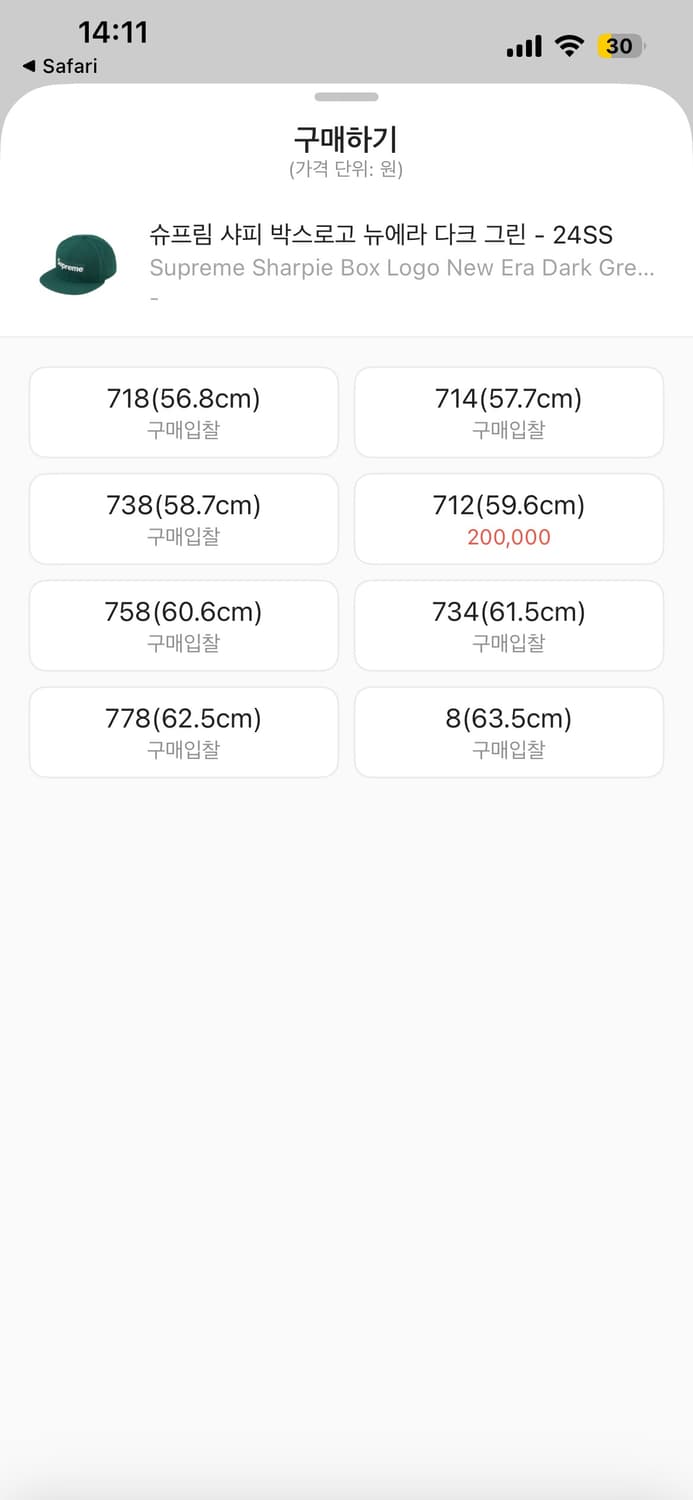Screen dimensions: 693x1500
Task: Pick the 8(63.5cm) size option
Action: point(508,732)
